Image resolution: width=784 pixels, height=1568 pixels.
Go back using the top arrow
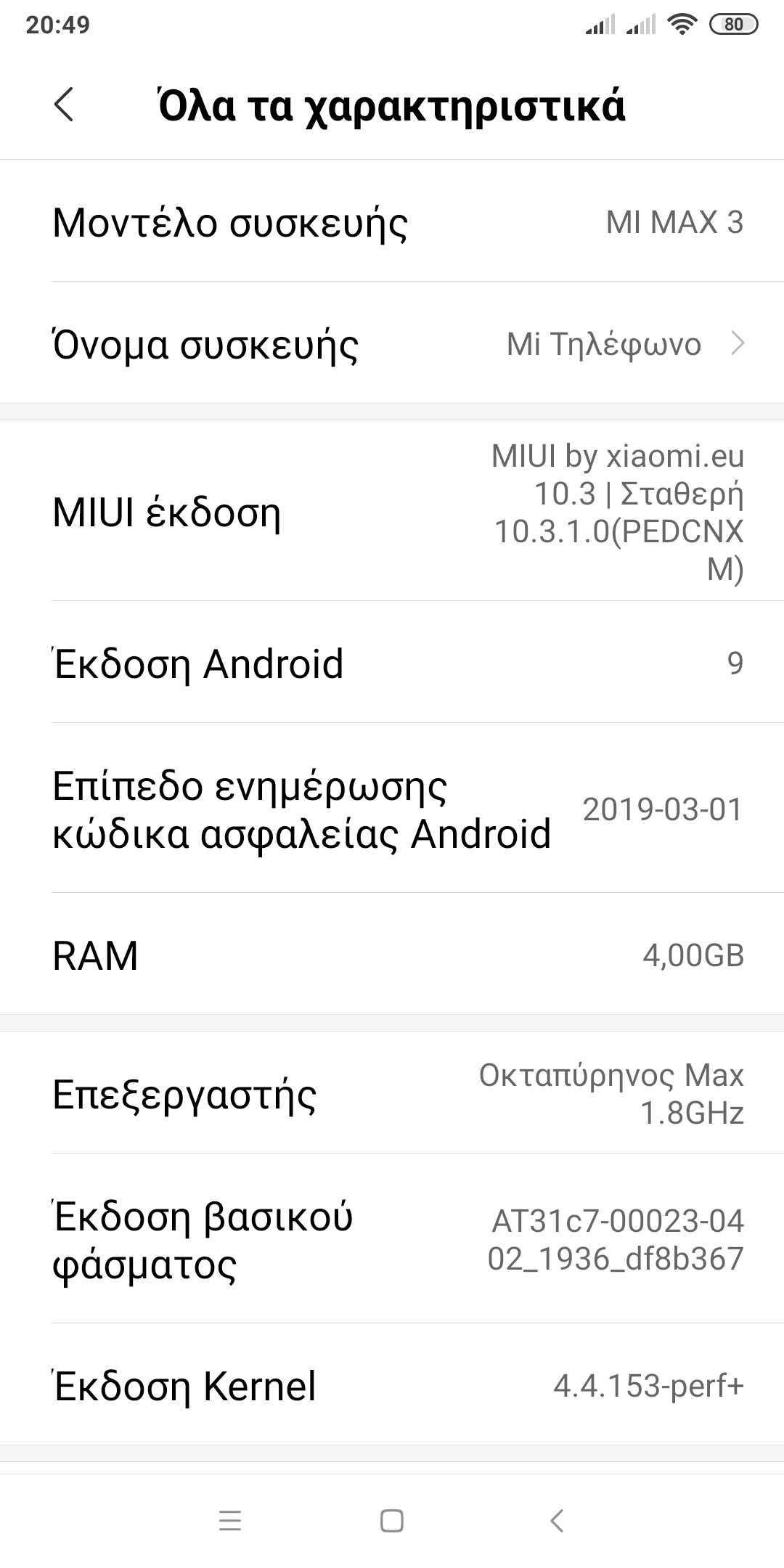pos(64,105)
